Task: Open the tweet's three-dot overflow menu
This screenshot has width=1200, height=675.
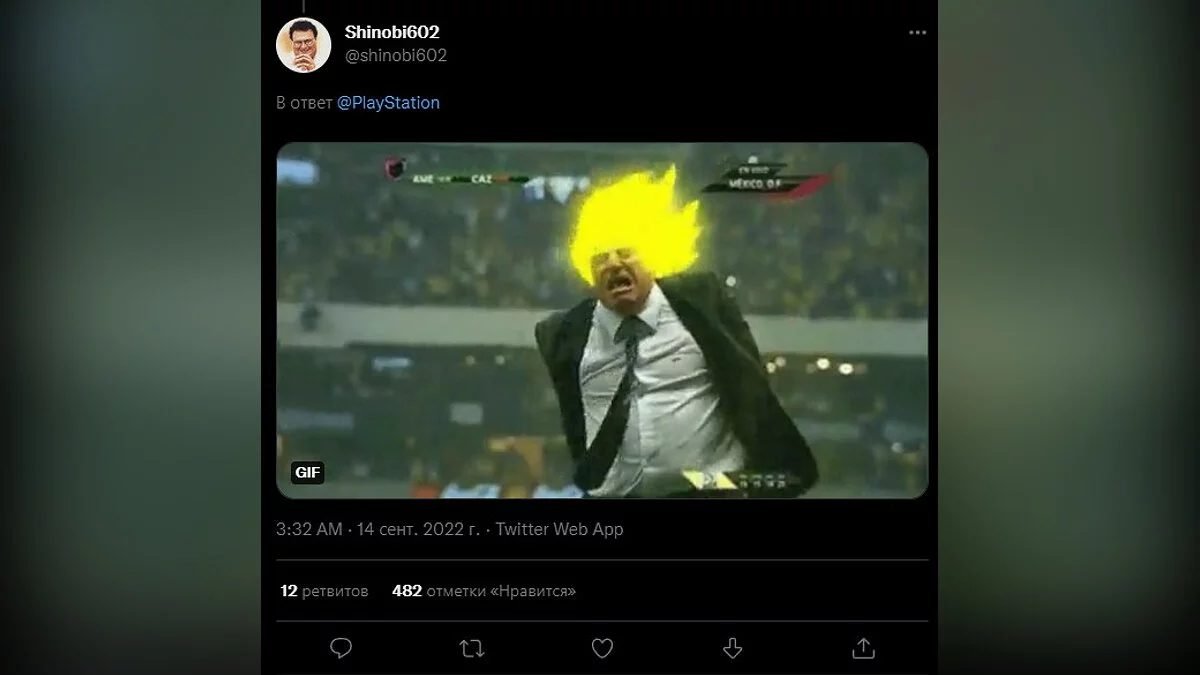Action: [916, 33]
